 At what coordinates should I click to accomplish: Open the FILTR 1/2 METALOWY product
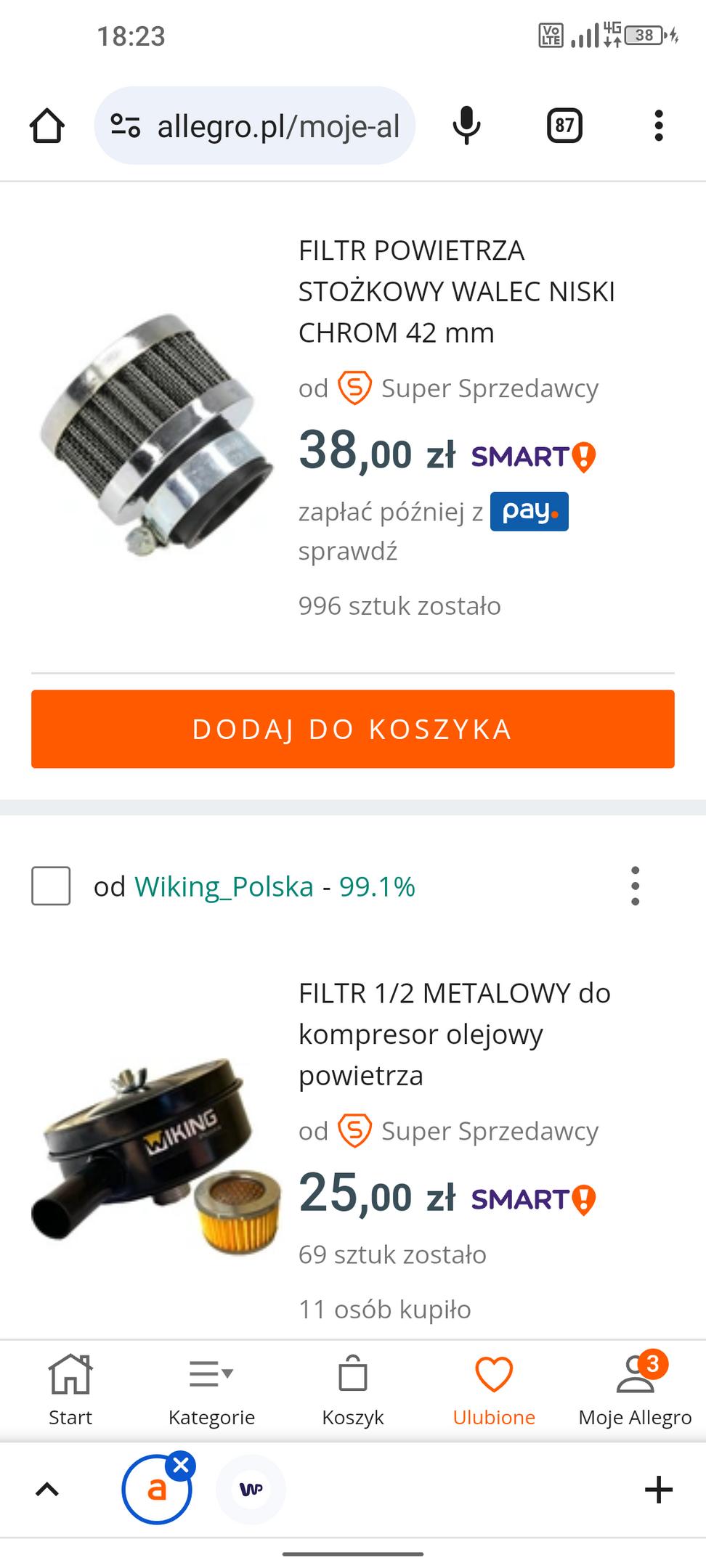click(x=455, y=1034)
